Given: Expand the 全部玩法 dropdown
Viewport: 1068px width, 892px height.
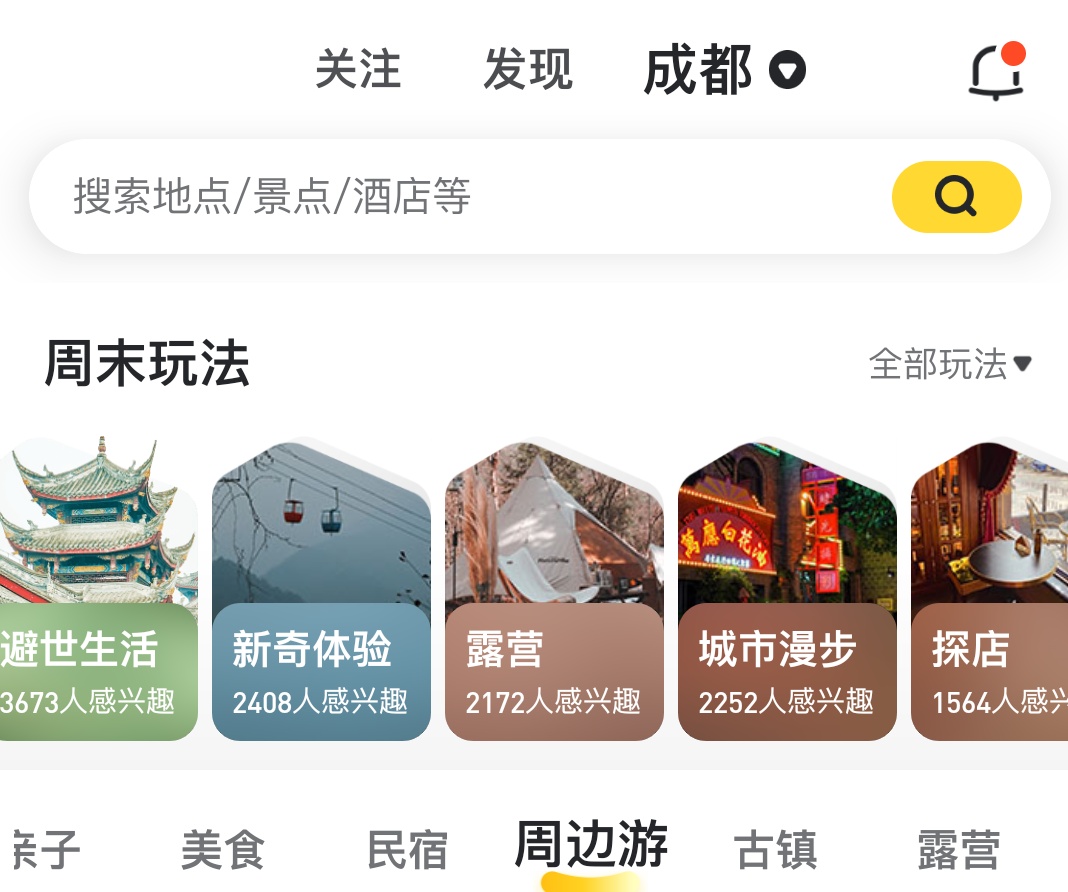Looking at the screenshot, I should pos(949,364).
